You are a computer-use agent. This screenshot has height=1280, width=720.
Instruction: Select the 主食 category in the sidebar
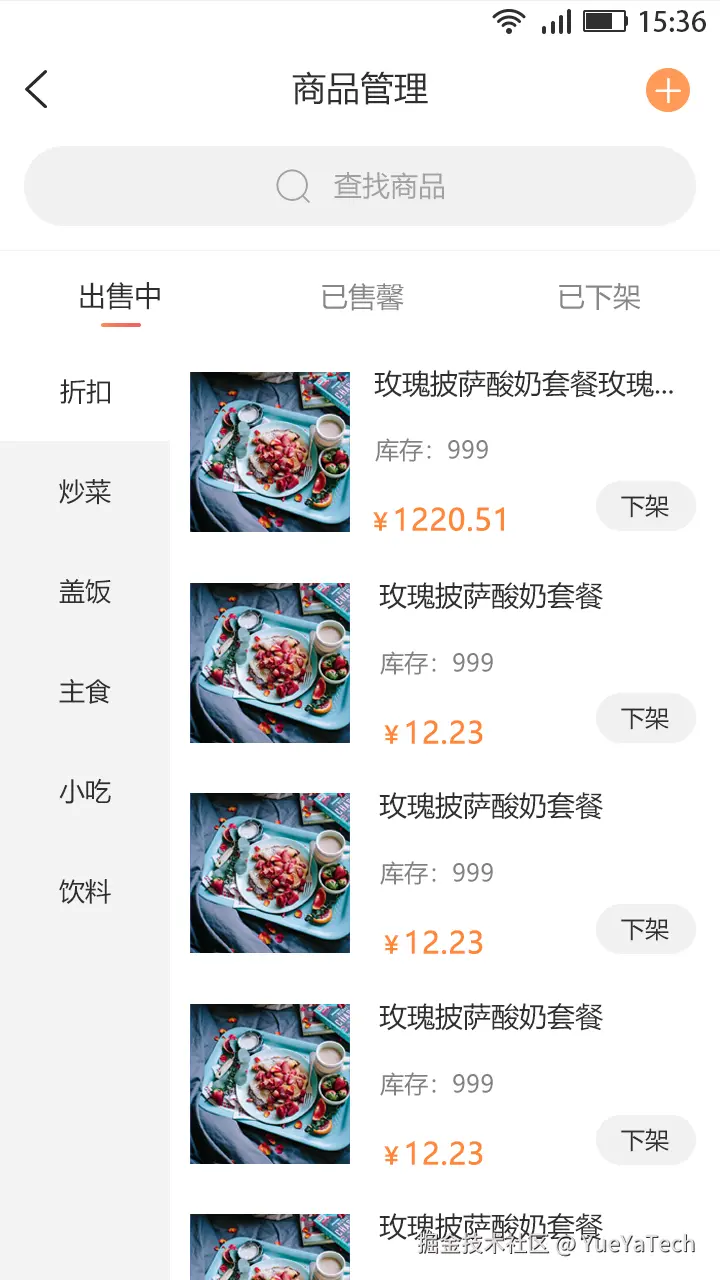coord(84,692)
